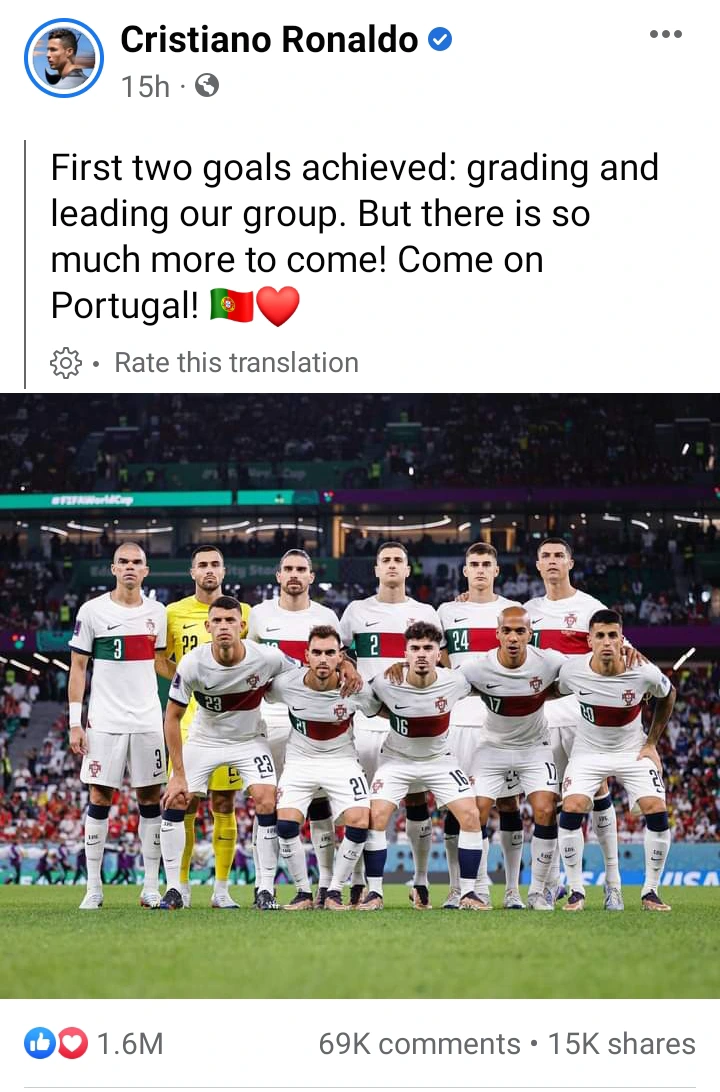Screen dimensions: 720x1092
Task: Open translation settings gear icon
Action: (66, 363)
